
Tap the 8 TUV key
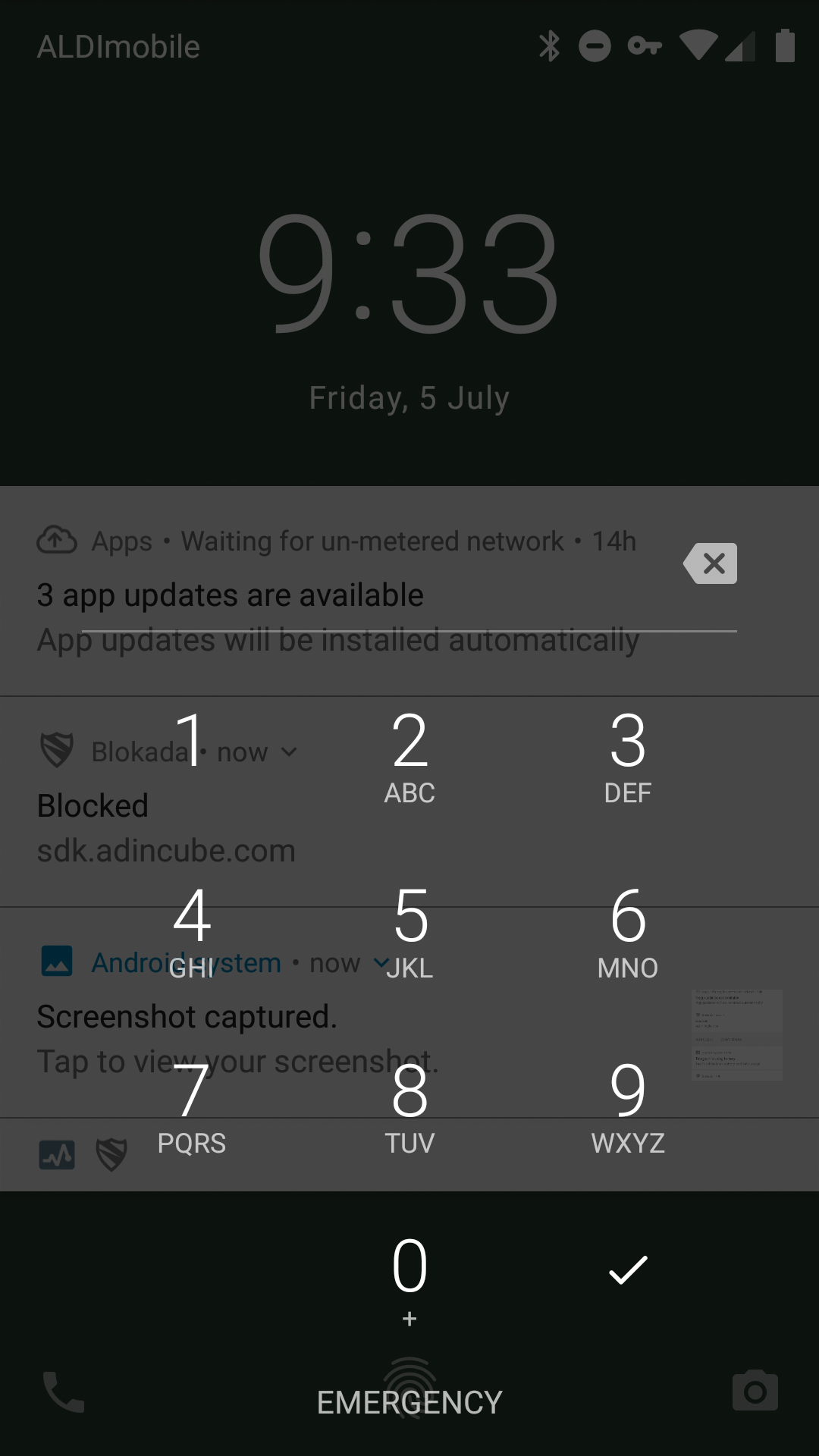(409, 1109)
